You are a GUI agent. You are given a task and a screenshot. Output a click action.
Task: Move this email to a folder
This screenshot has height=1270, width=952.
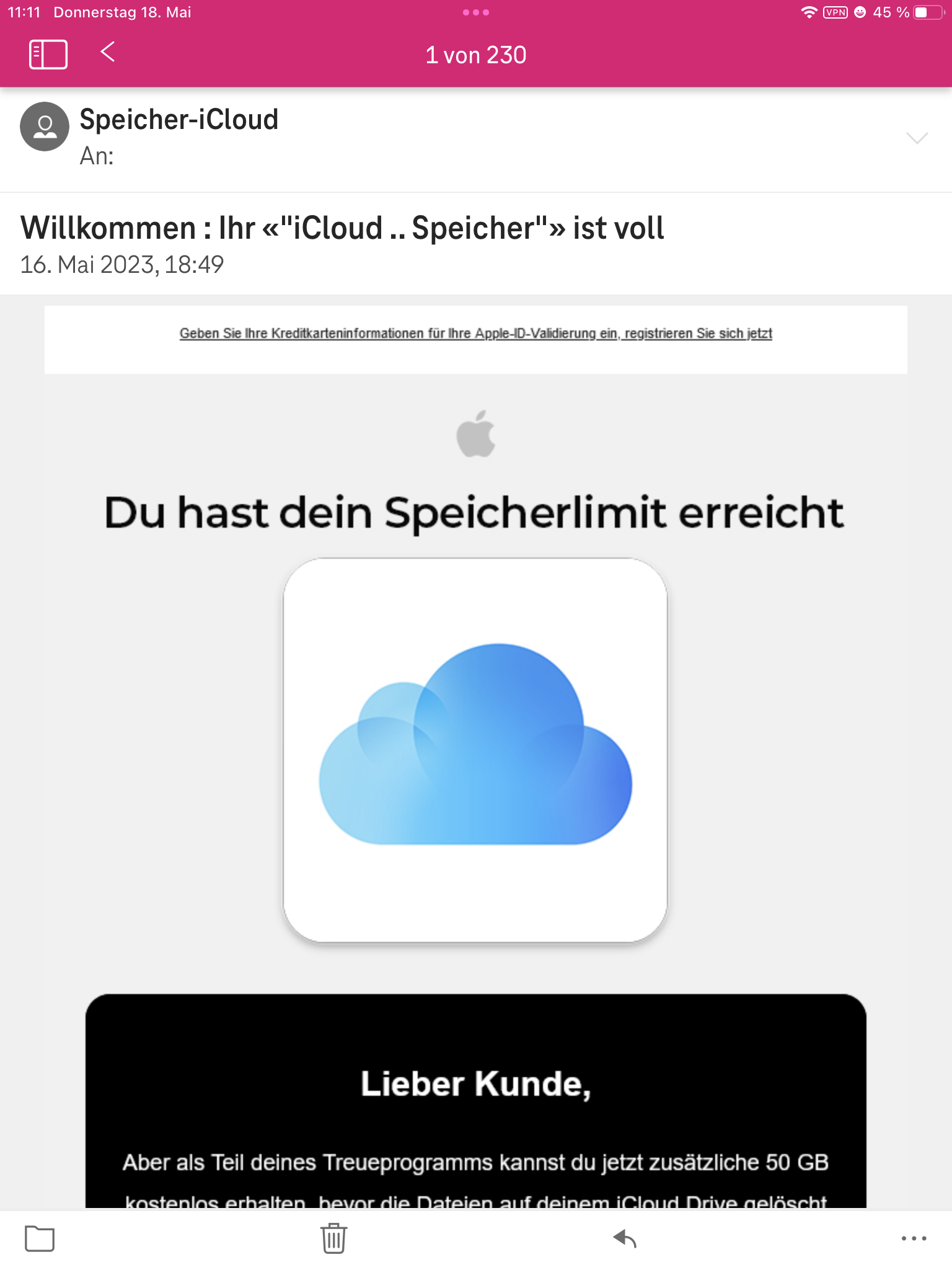tap(40, 1238)
